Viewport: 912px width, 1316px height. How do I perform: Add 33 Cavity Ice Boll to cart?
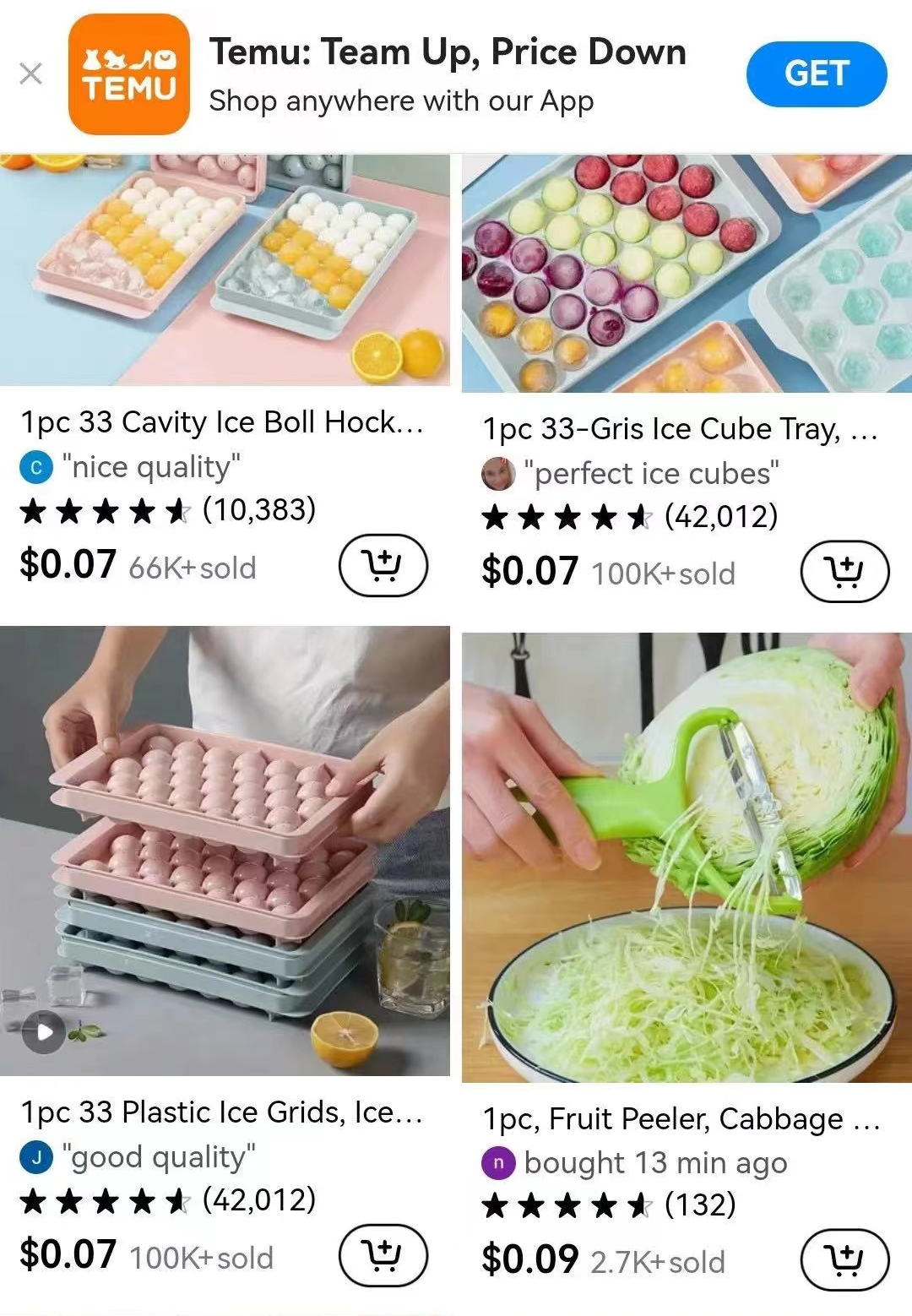(383, 565)
